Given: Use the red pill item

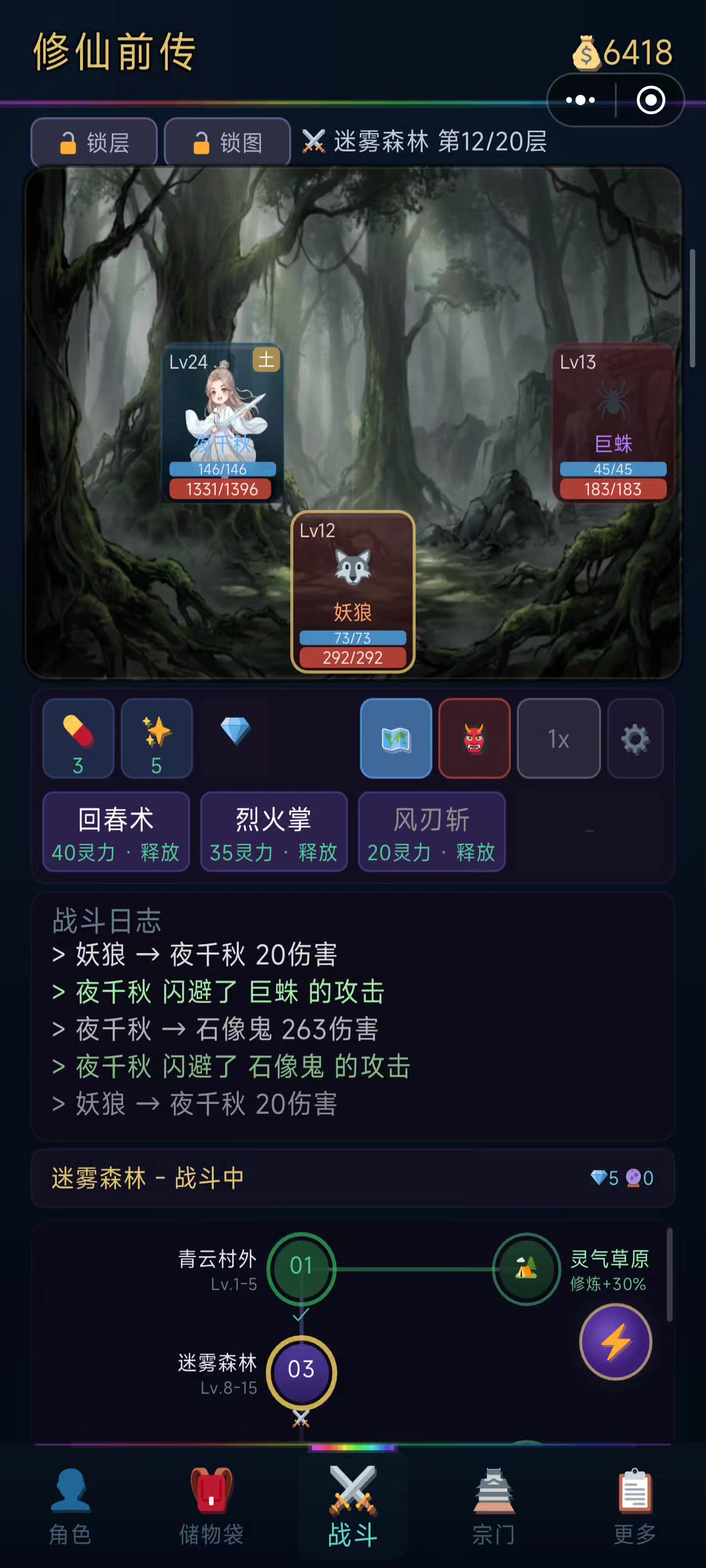Looking at the screenshot, I should pos(78,738).
